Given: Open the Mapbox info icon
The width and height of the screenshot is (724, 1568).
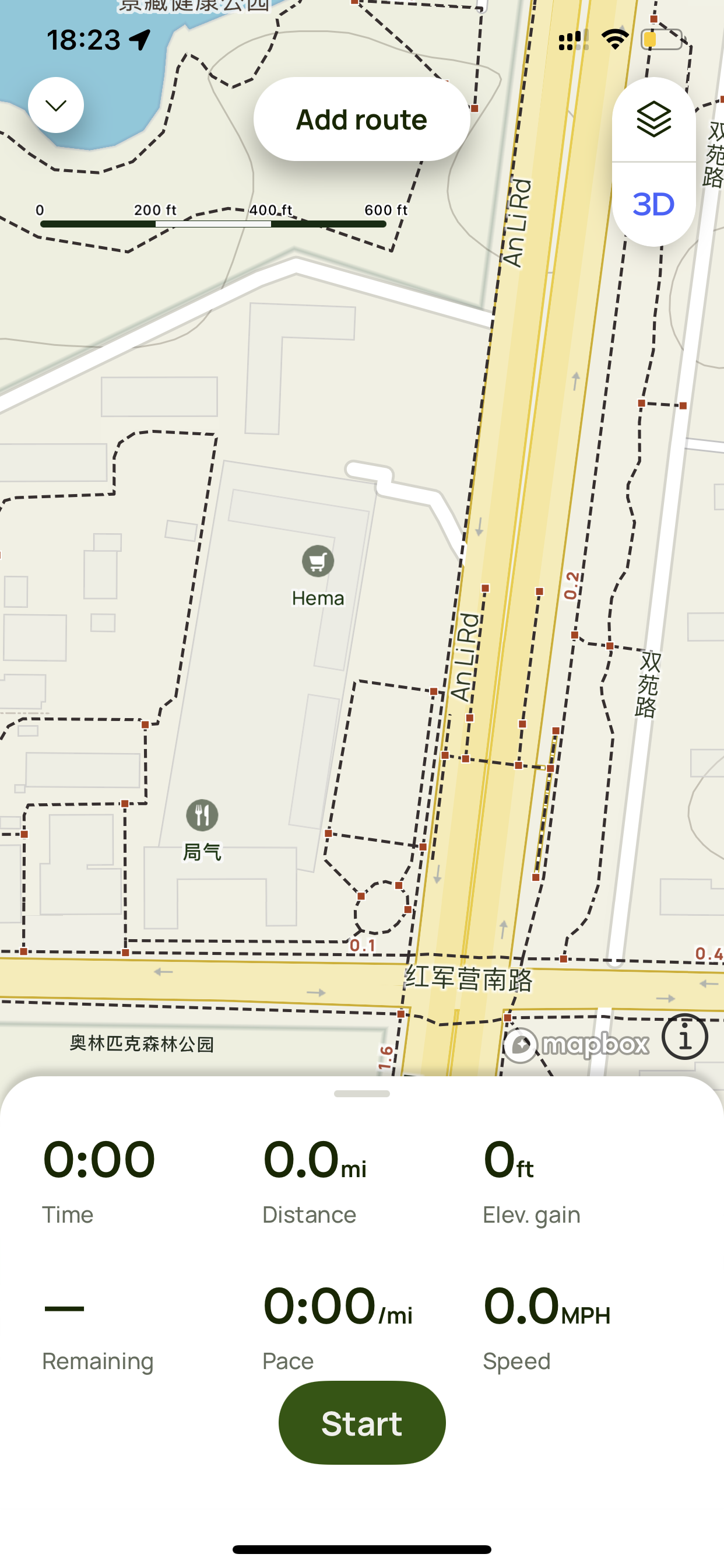Looking at the screenshot, I should point(684,1037).
